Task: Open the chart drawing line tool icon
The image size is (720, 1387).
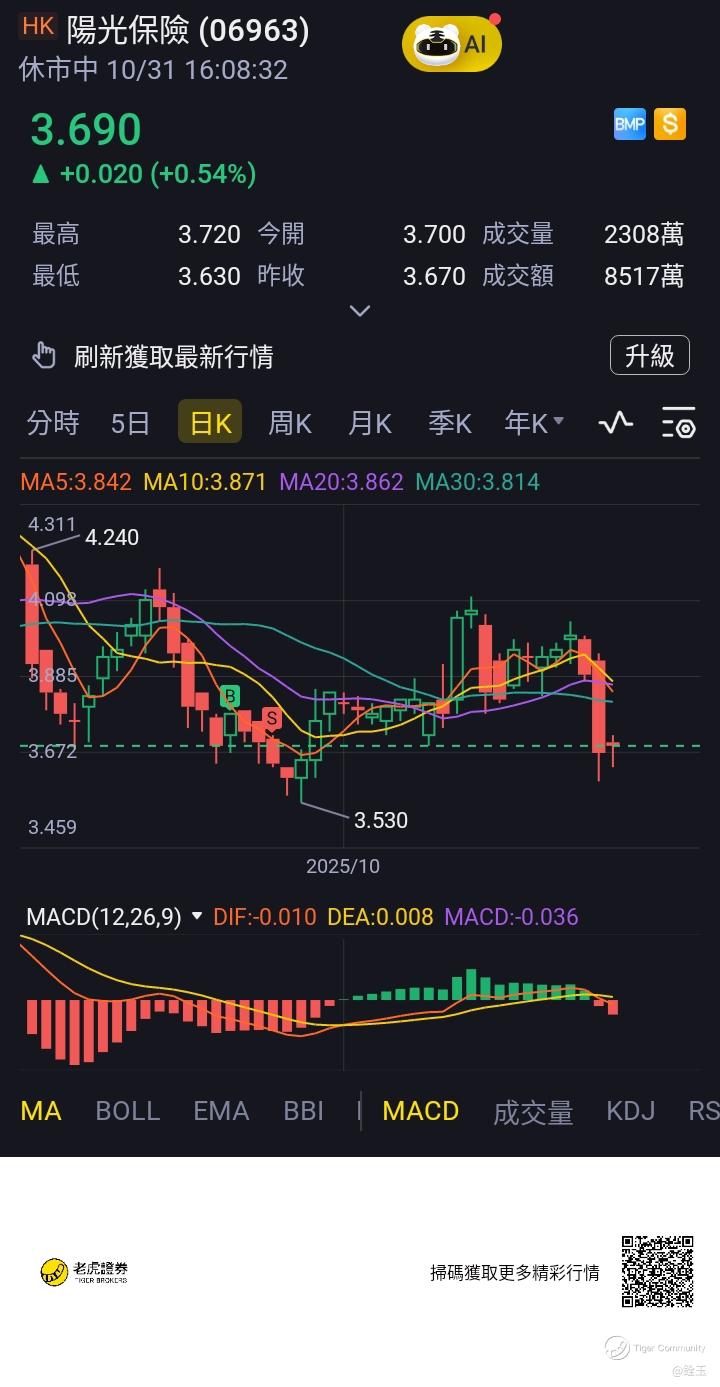Action: 616,423
